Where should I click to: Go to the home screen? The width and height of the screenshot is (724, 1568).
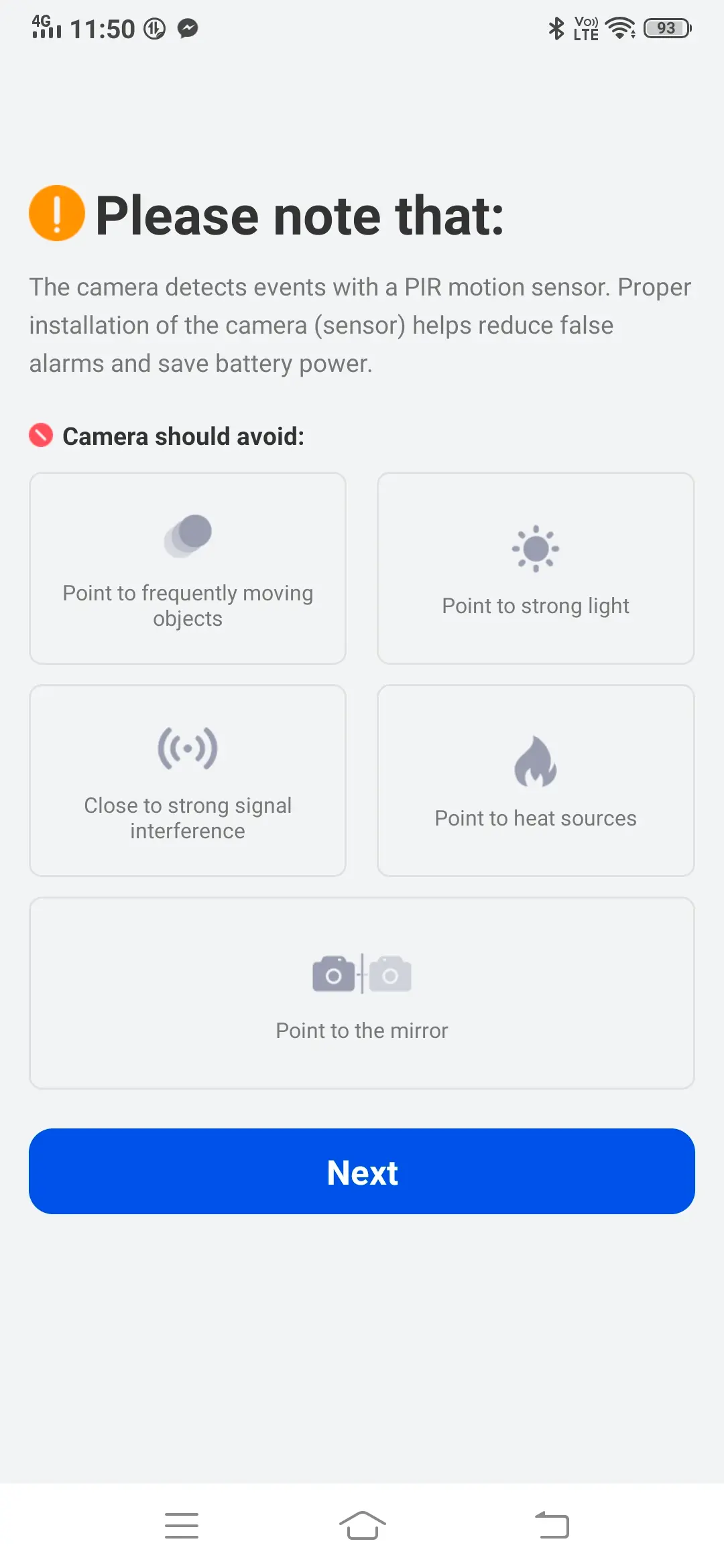tap(362, 1525)
